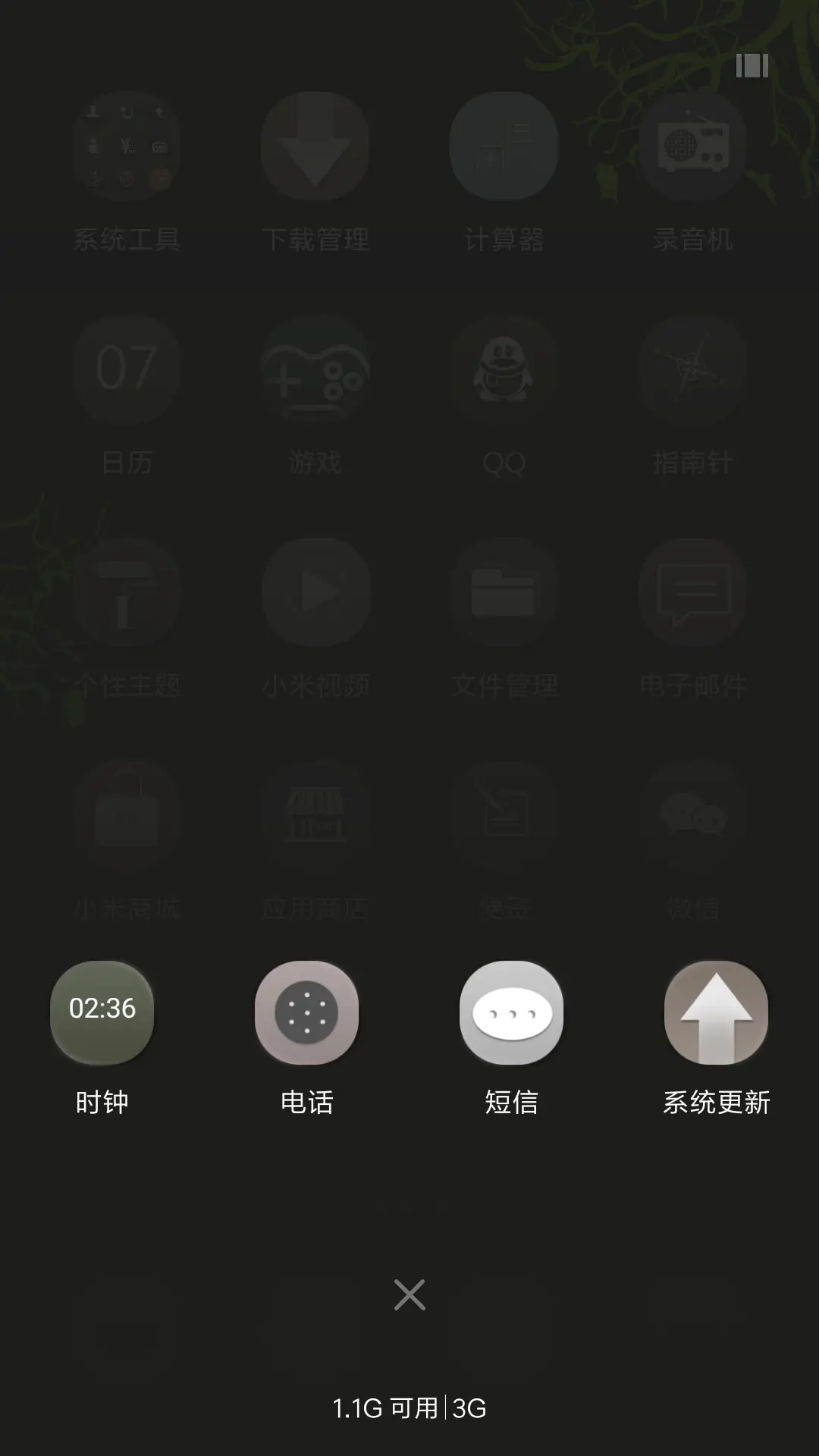Start 系统更新 system update
Image resolution: width=819 pixels, height=1456 pixels.
(717, 1011)
